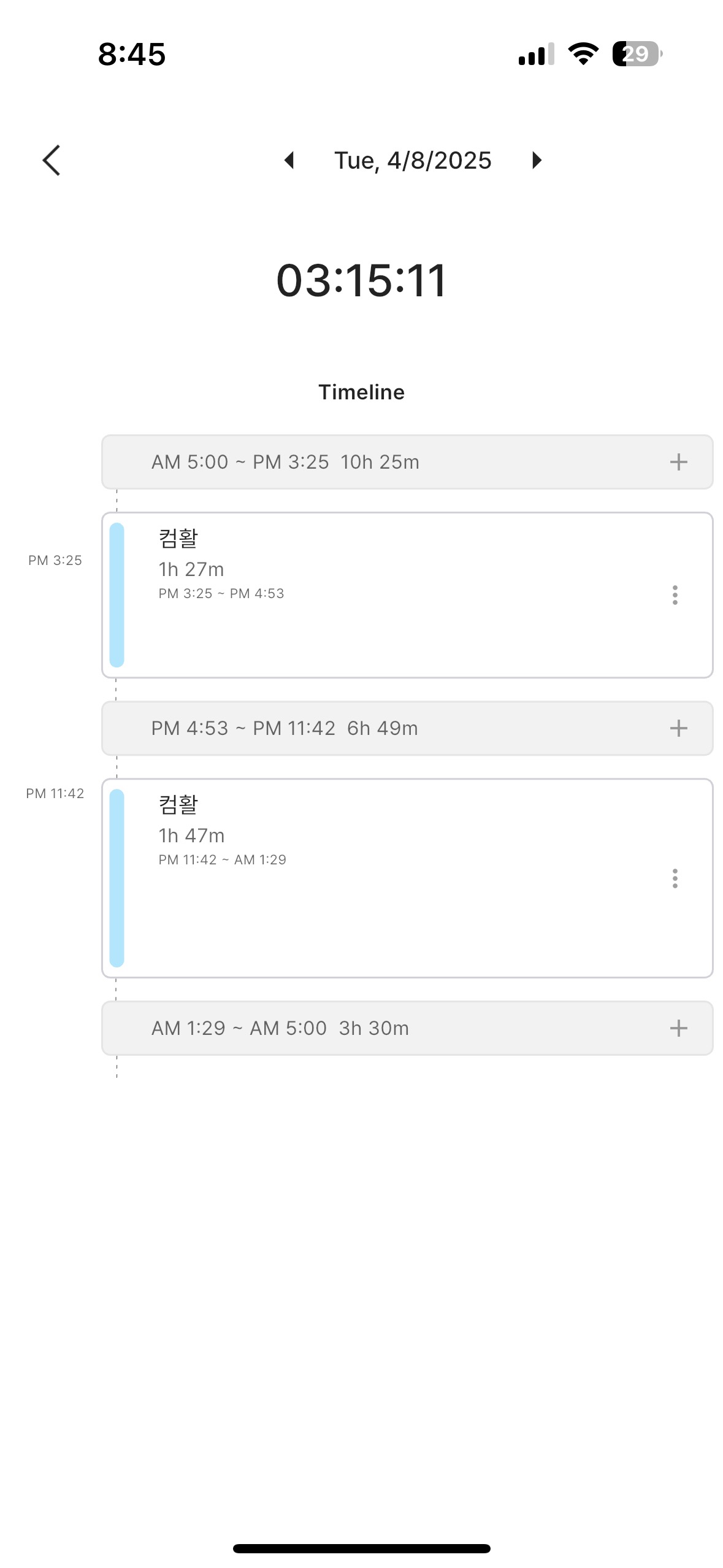The width and height of the screenshot is (723, 1568).
Task: Open options for the 1h 47m session
Action: point(675,878)
